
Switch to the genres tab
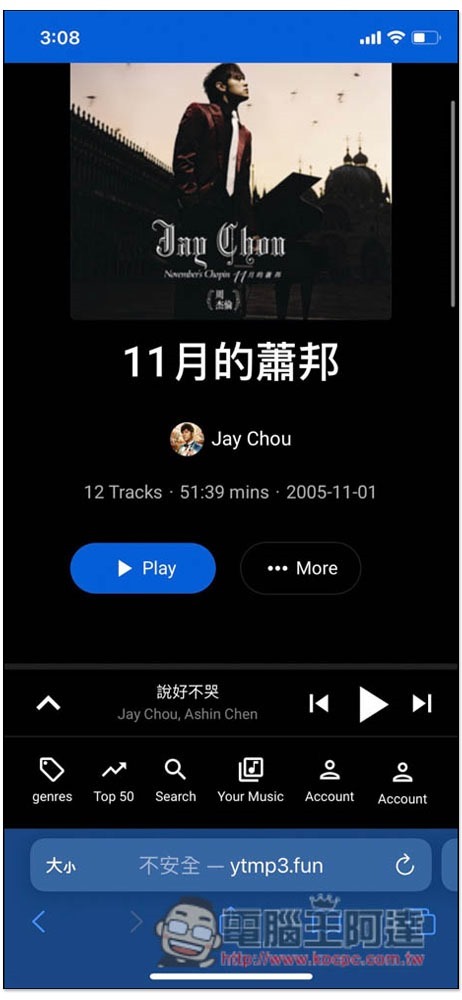[x=52, y=780]
